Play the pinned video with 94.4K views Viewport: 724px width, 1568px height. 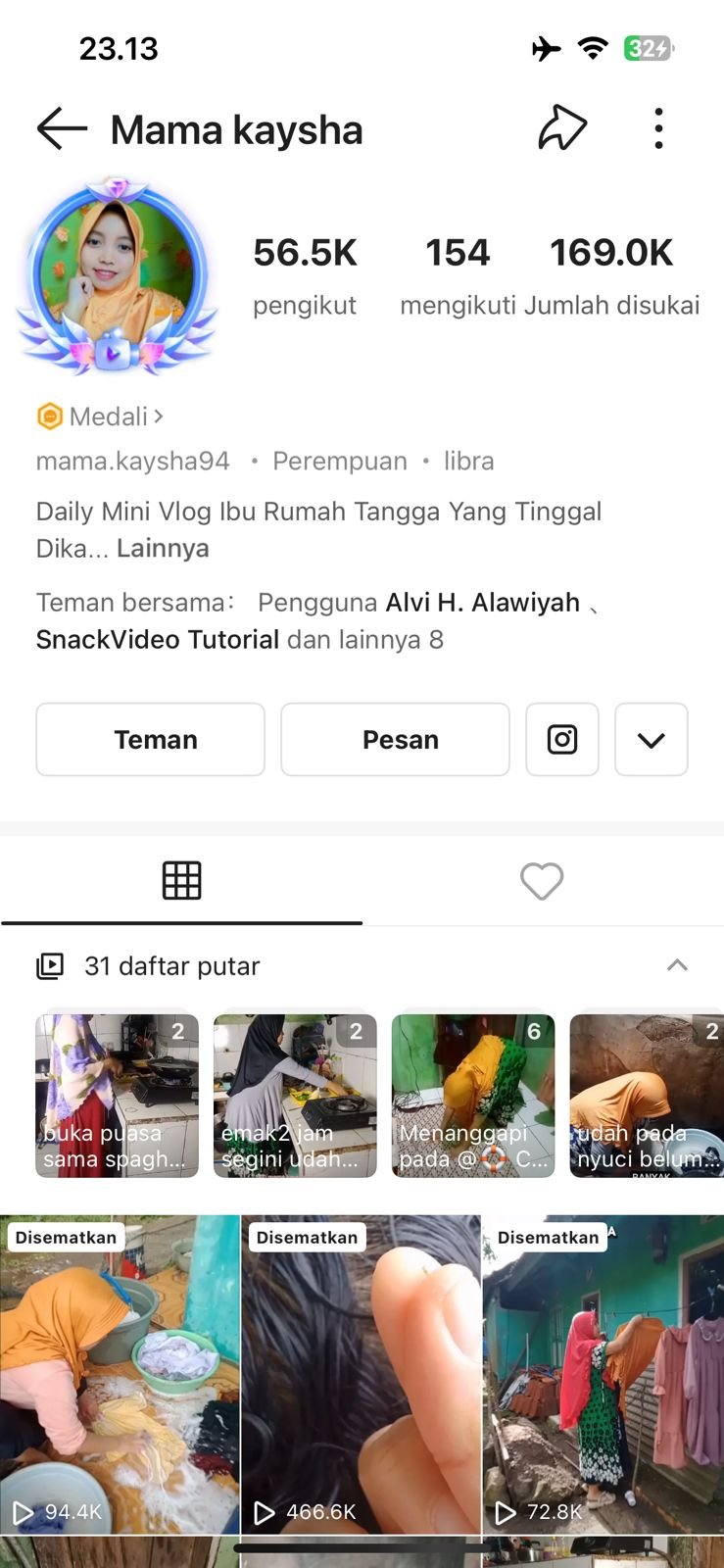(x=120, y=1374)
